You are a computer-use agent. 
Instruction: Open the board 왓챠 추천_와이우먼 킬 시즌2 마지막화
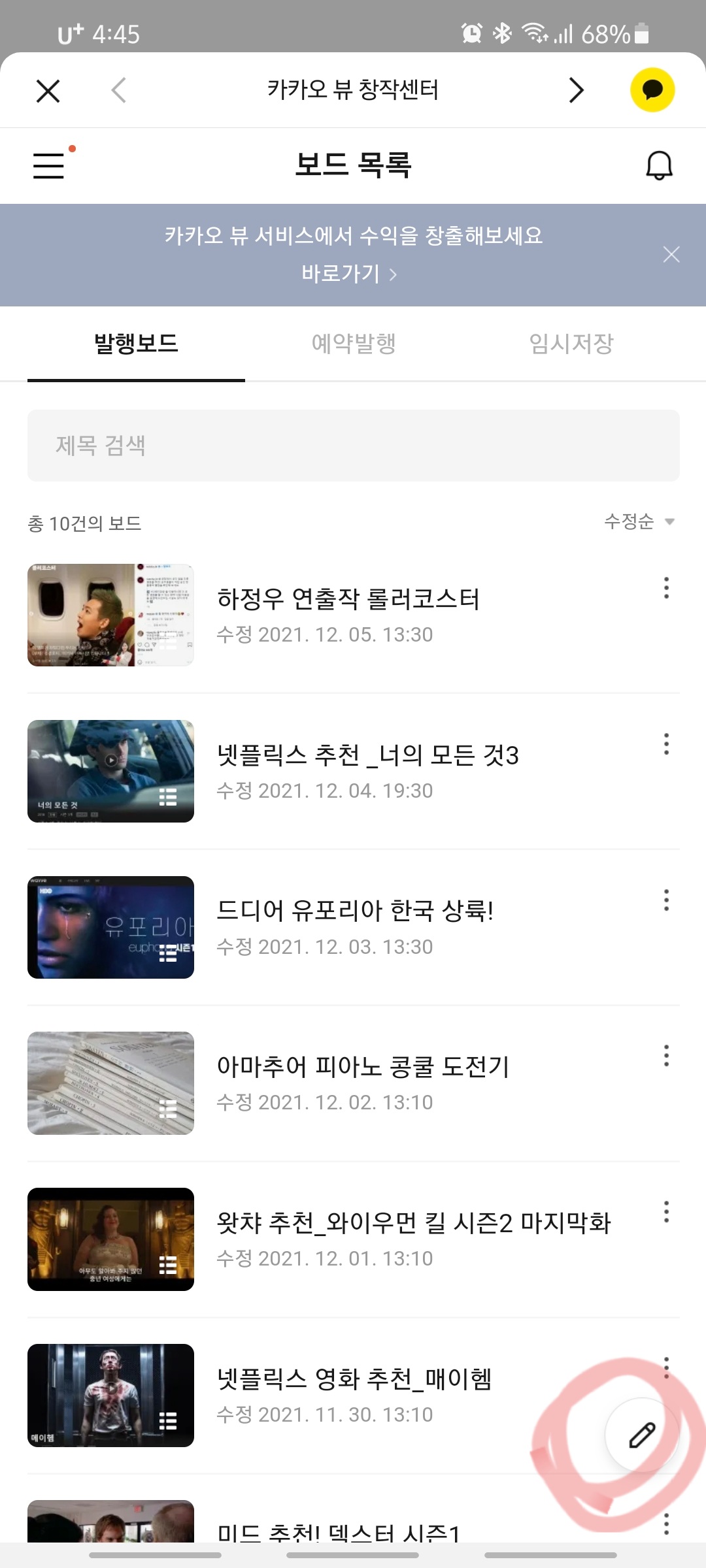(413, 1223)
